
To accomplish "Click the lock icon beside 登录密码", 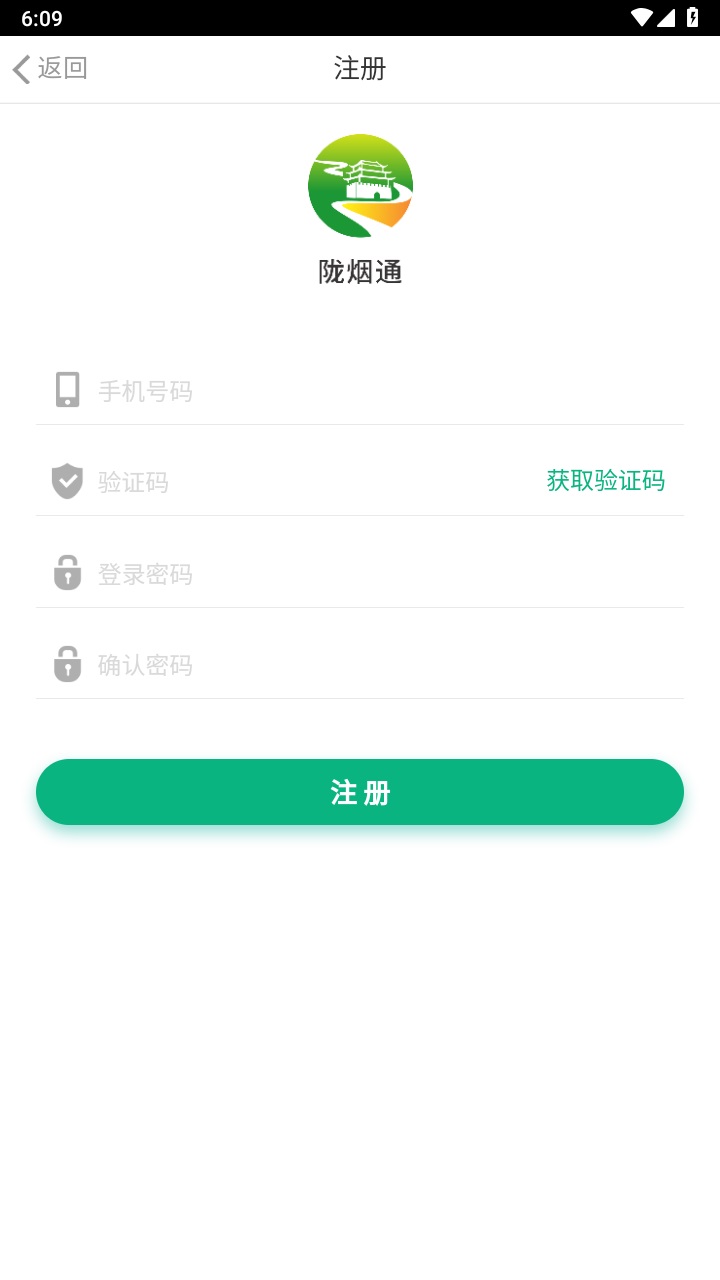I will coord(67,573).
